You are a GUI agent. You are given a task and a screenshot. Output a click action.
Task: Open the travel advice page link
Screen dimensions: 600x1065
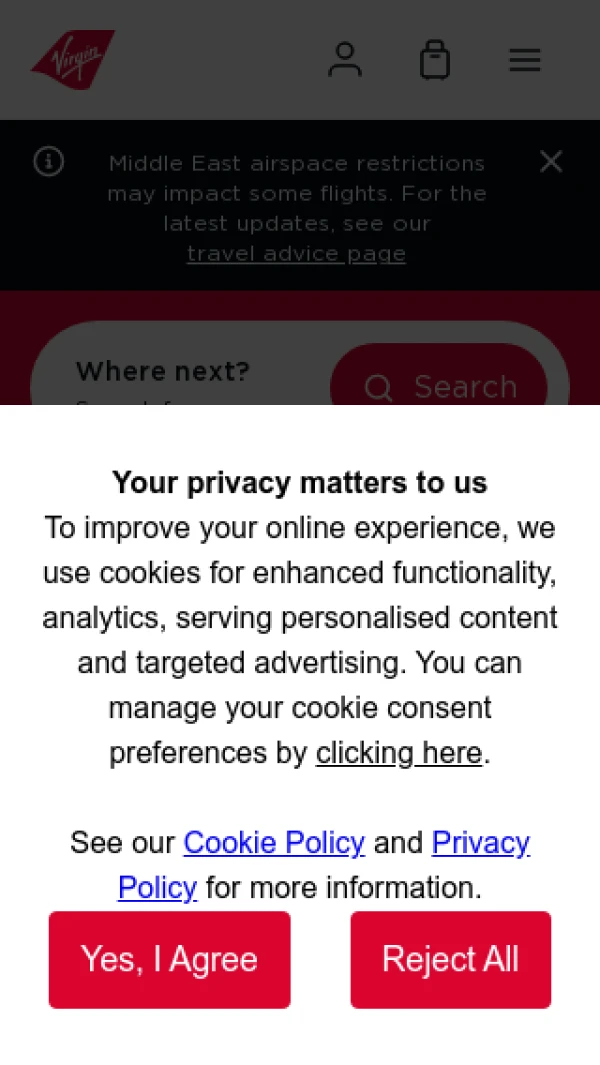[296, 254]
